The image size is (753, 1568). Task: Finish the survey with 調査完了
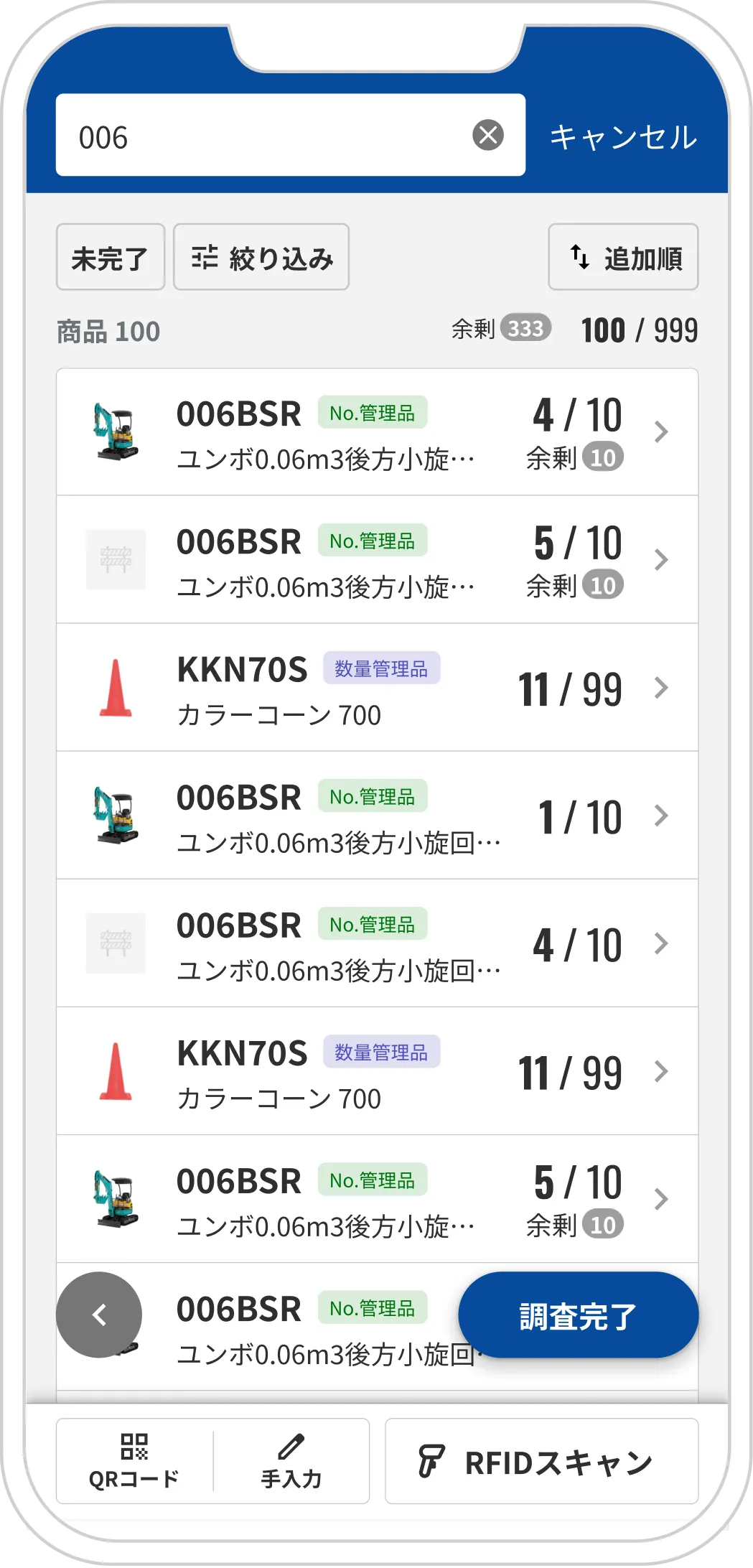click(578, 1315)
